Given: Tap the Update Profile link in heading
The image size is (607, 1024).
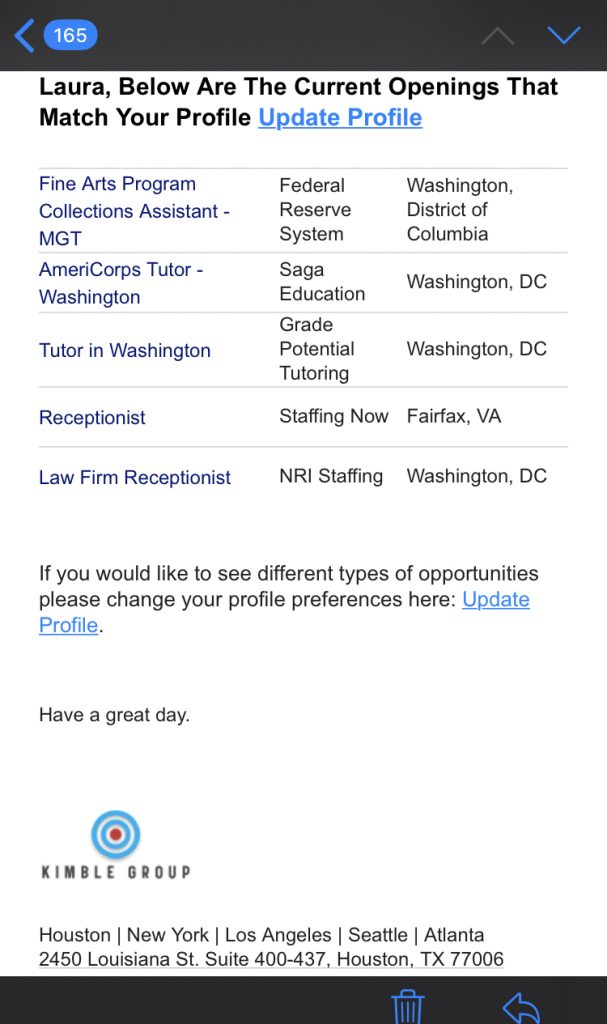Looking at the screenshot, I should click(340, 118).
